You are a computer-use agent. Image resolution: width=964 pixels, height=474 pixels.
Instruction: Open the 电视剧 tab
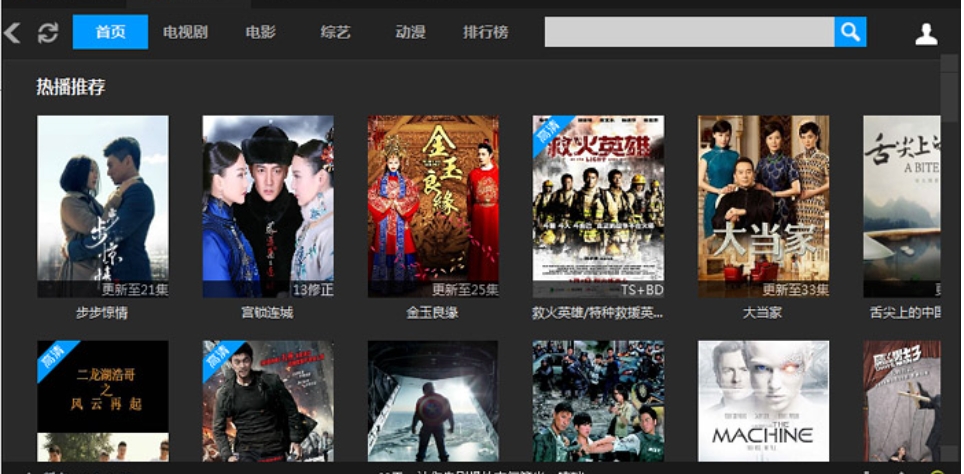tap(185, 32)
